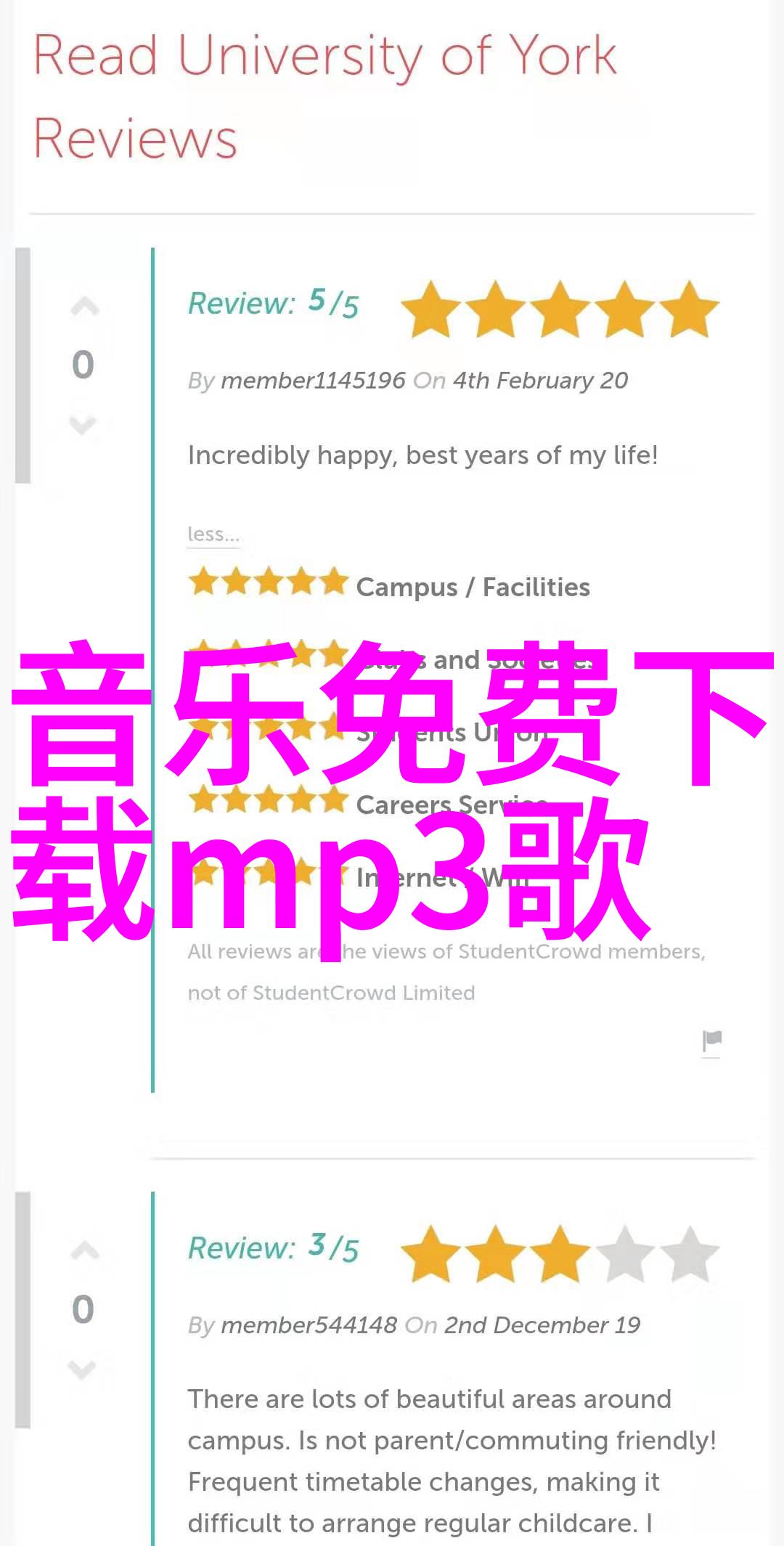Downvote the review by member544148
Image resolution: width=784 pixels, height=1546 pixels.
pyautogui.click(x=83, y=1369)
